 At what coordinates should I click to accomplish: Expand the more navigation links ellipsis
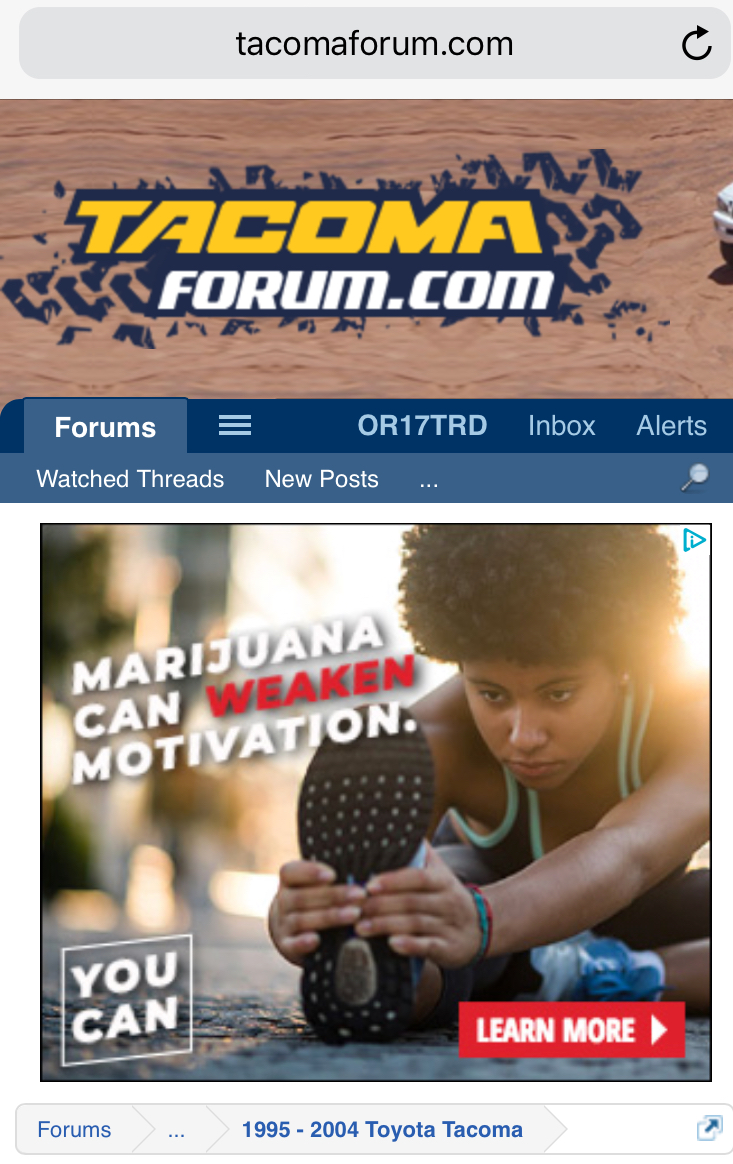pos(429,480)
